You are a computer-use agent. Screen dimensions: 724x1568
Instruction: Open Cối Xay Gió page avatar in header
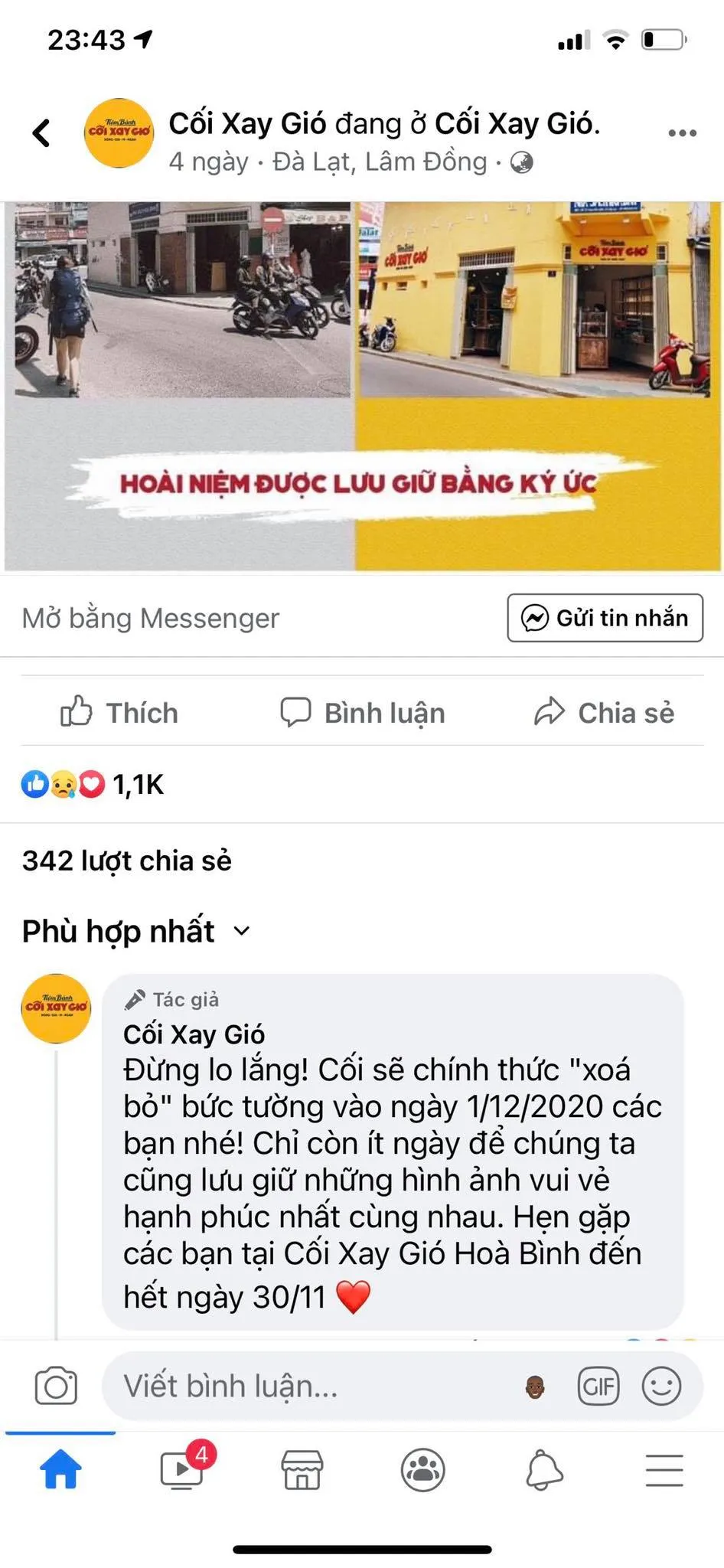point(119,132)
